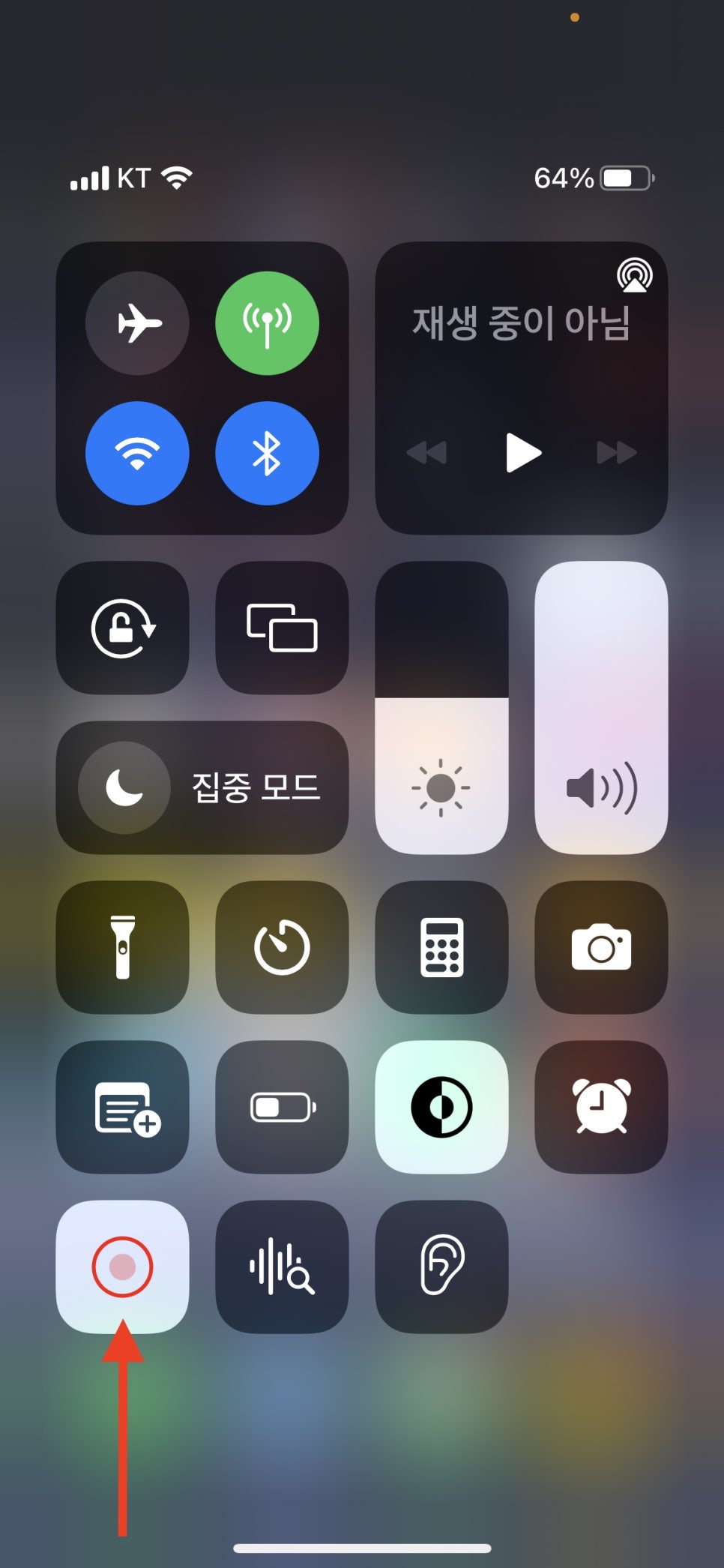Create a quick note
The height and width of the screenshot is (1568, 724).
coord(122,1107)
